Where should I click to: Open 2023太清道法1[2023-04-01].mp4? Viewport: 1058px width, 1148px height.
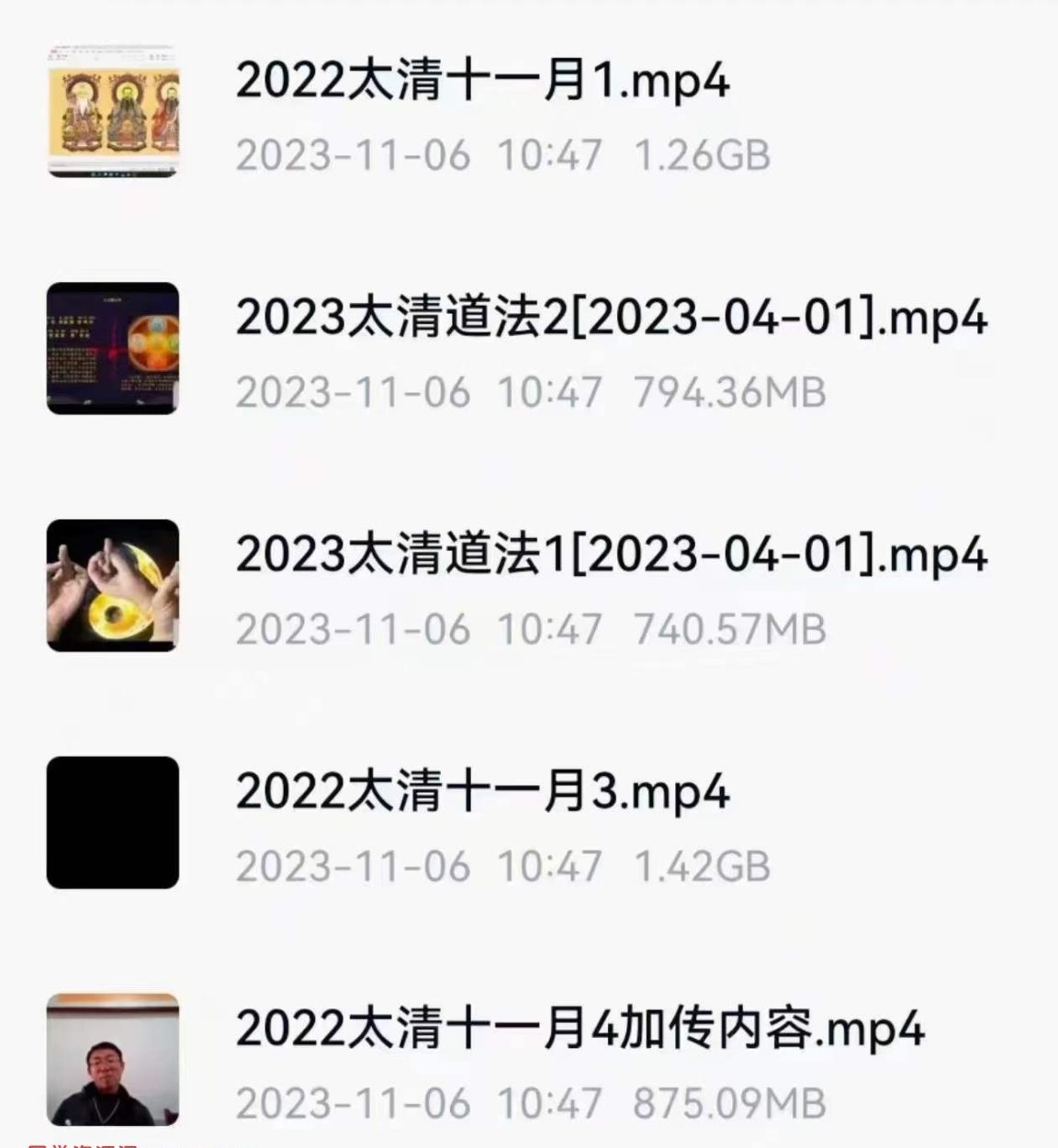611,555
